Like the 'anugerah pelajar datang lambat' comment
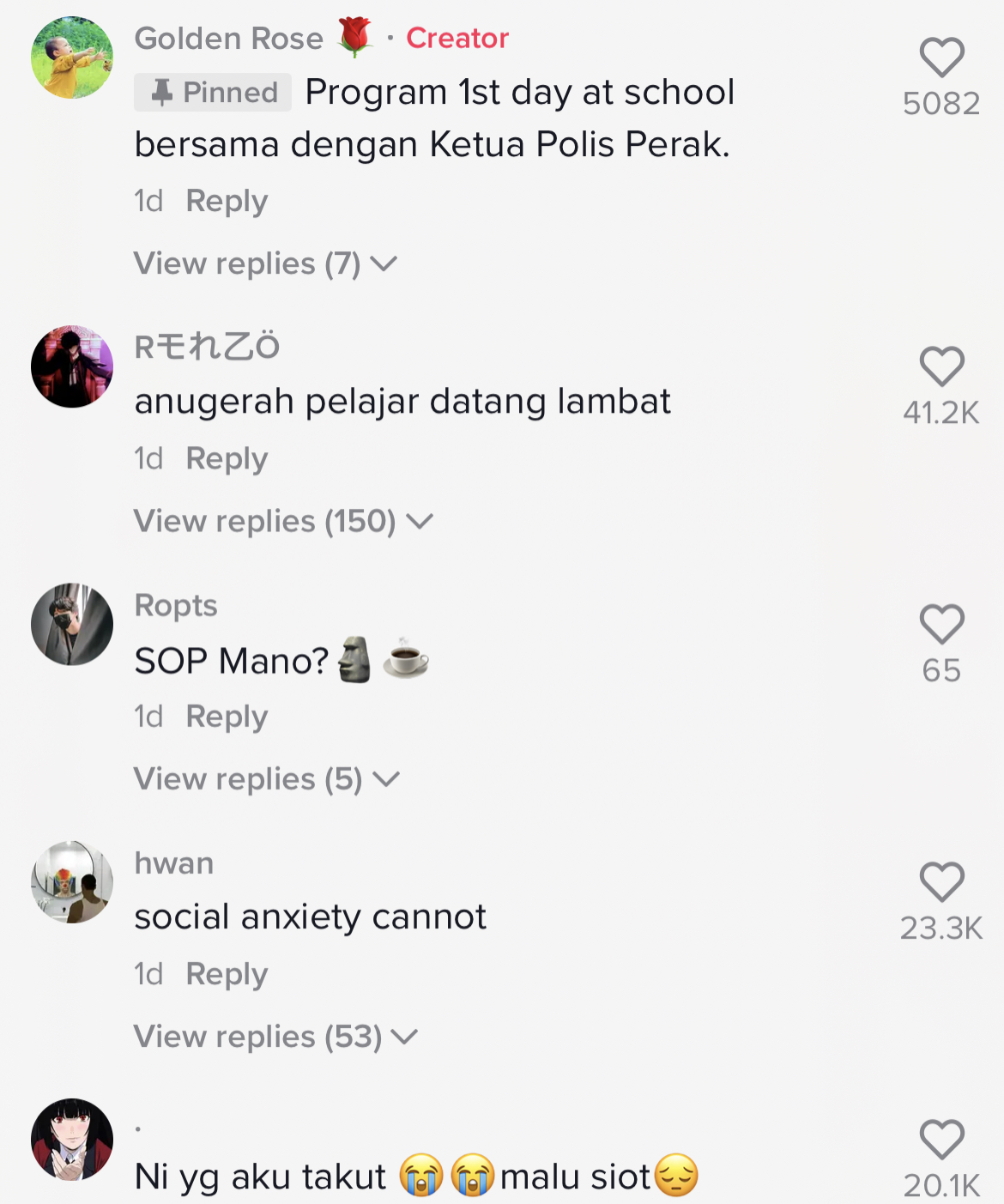This screenshot has width=1004, height=1204. [x=941, y=366]
